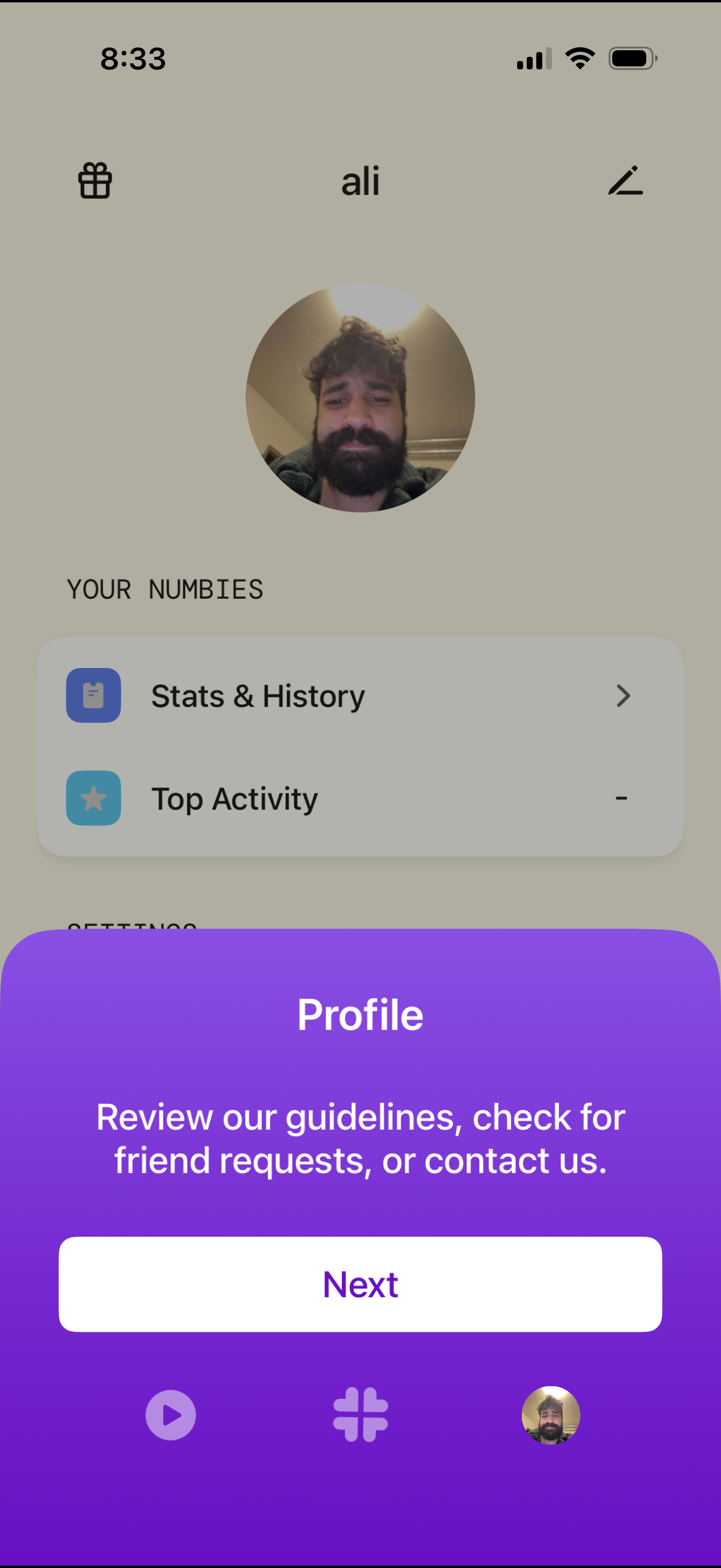Viewport: 721px width, 1568px height.
Task: Check the Wi-Fi icon in status bar
Action: 579,57
